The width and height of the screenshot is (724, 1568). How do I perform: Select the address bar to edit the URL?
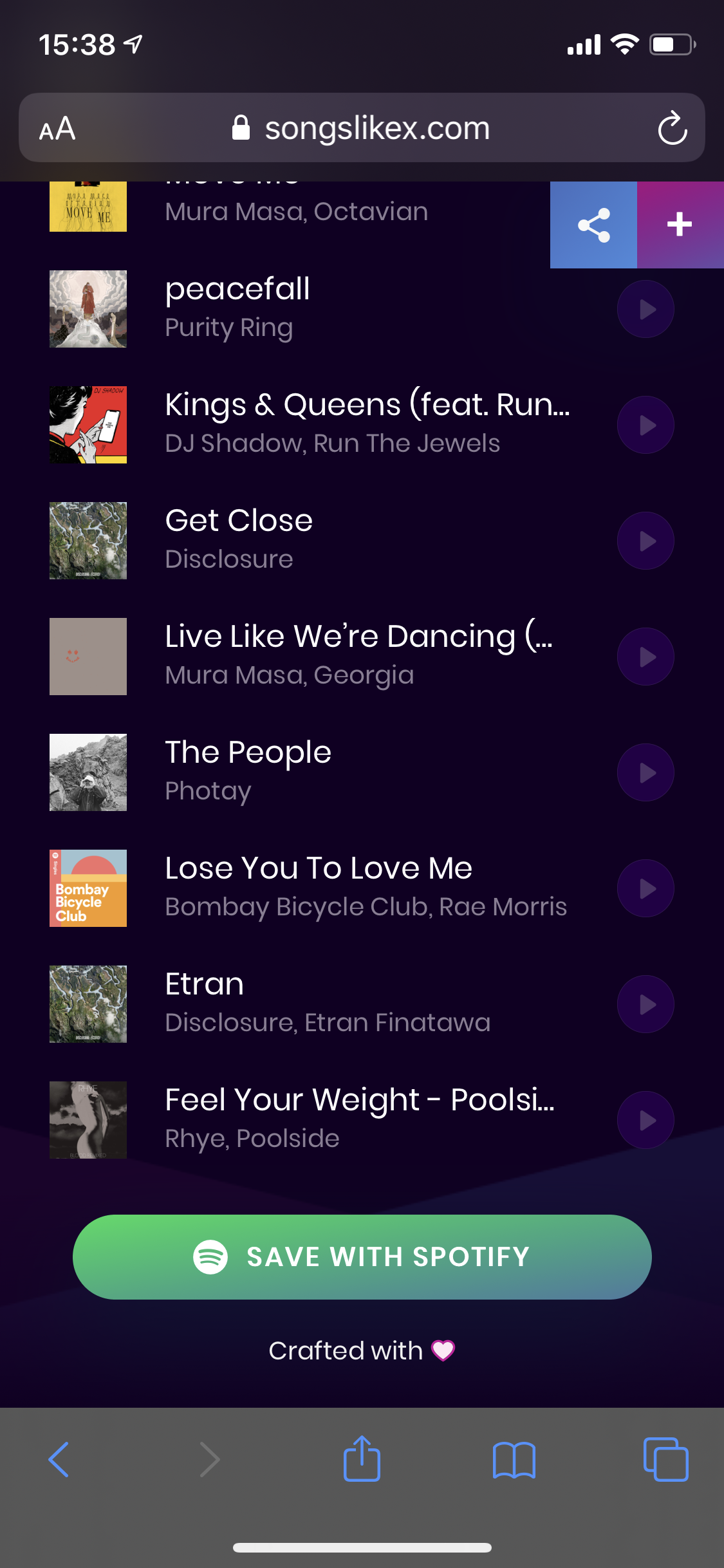377,127
